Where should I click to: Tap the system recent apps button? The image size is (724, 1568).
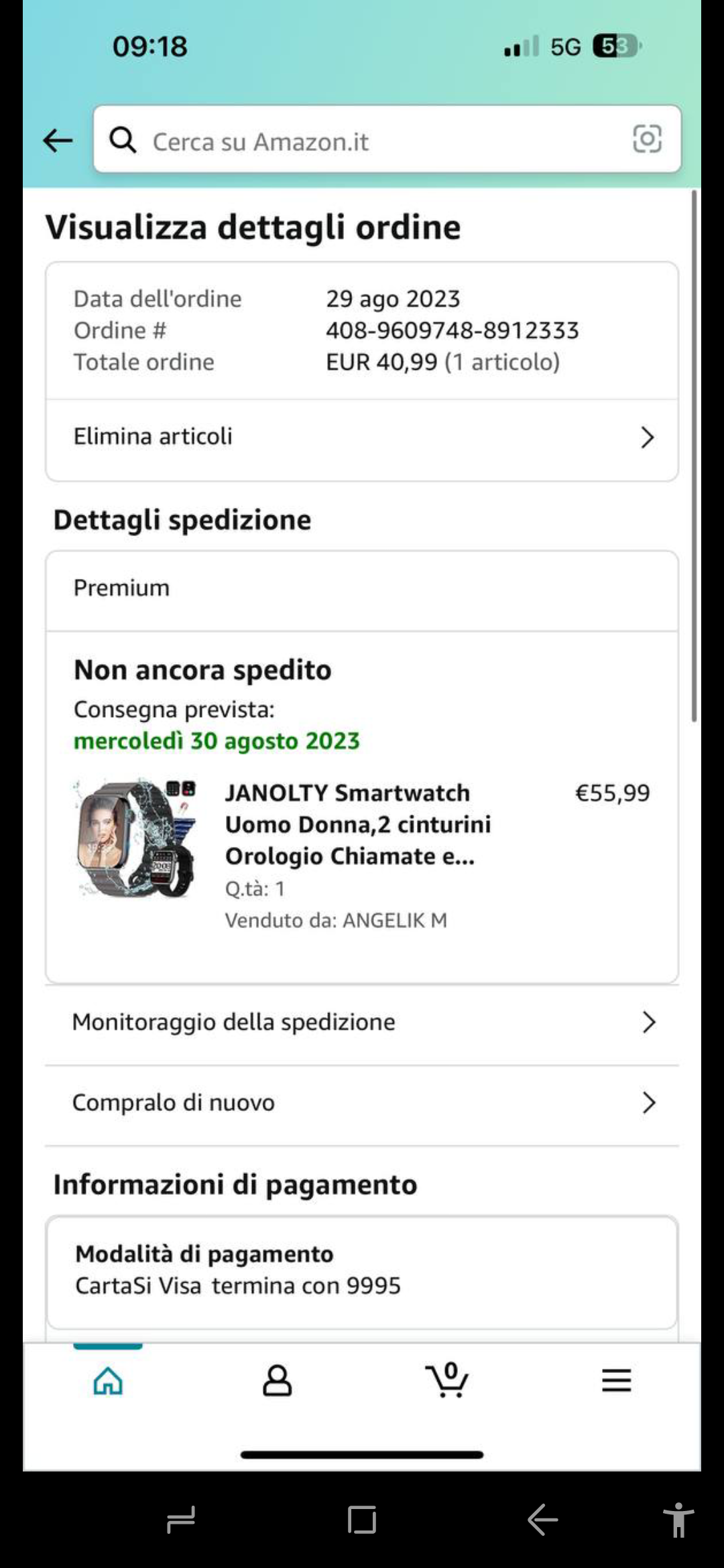point(181,1520)
